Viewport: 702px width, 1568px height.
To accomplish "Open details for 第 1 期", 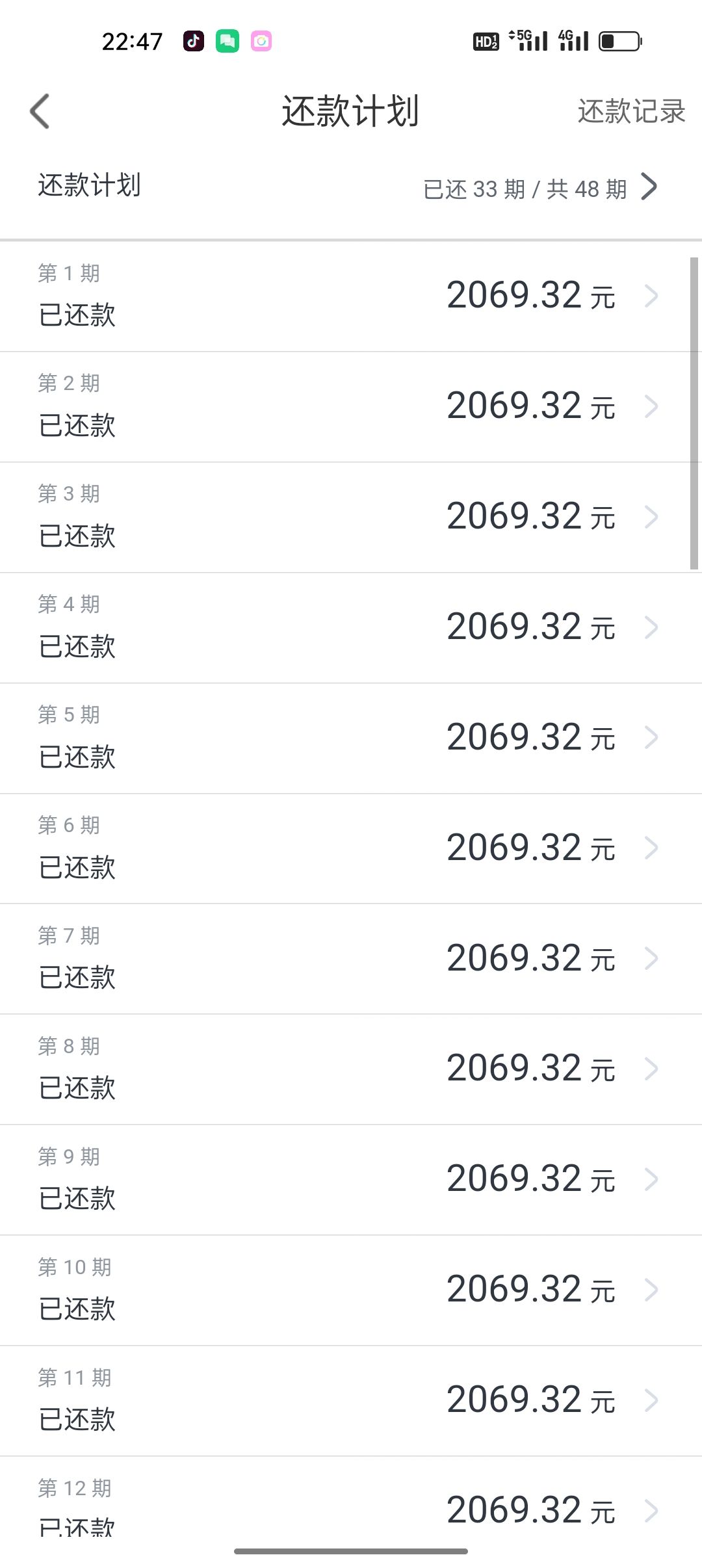I will (351, 296).
